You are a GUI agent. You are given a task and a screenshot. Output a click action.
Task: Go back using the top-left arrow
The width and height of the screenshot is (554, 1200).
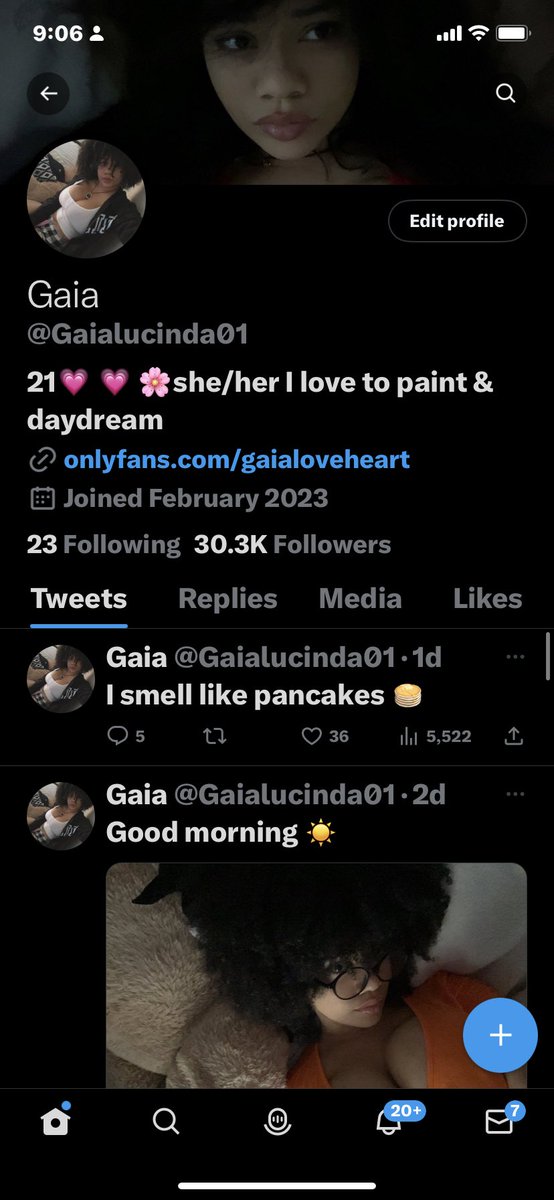point(49,94)
